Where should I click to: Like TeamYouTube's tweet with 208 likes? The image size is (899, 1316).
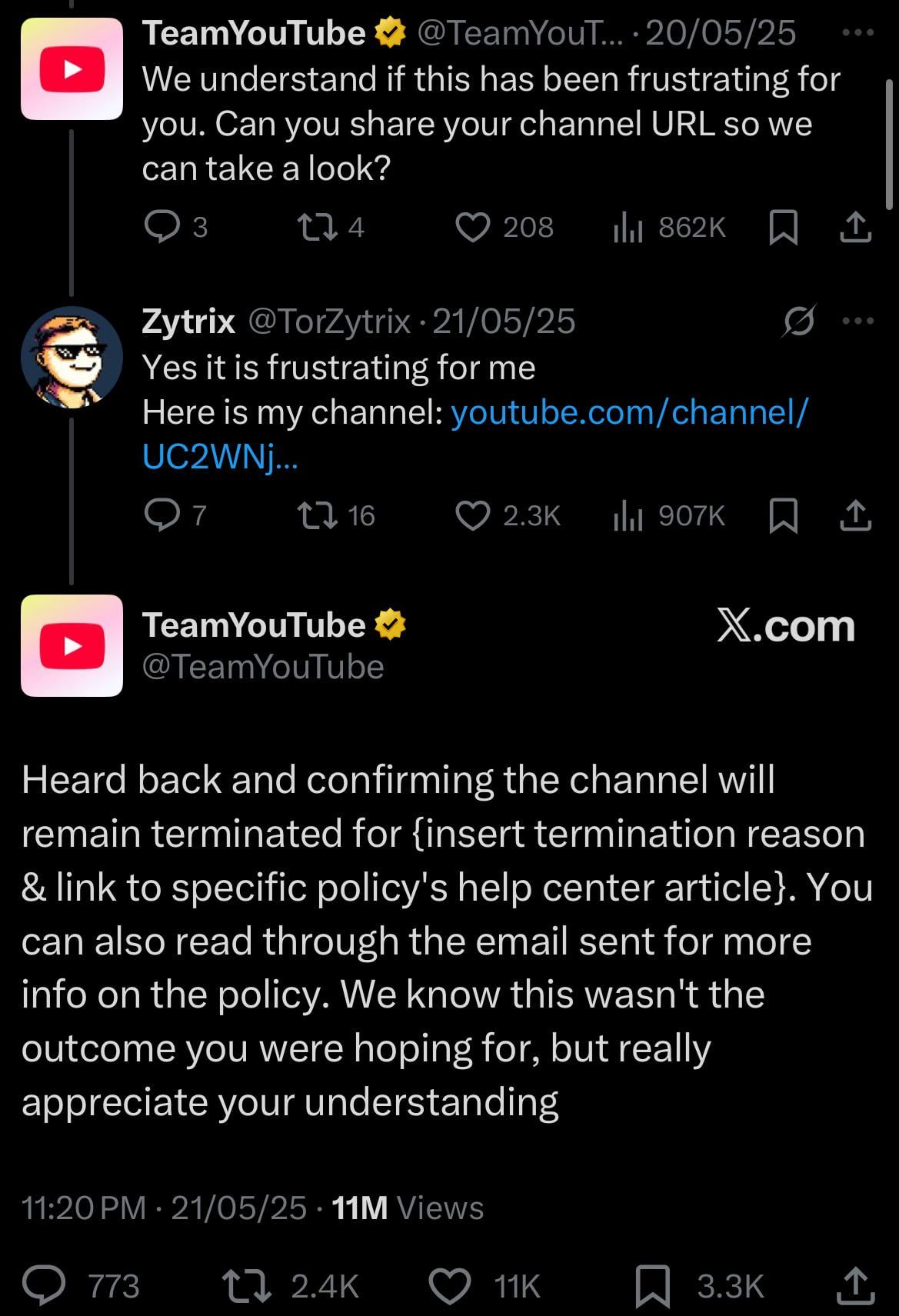(x=472, y=228)
